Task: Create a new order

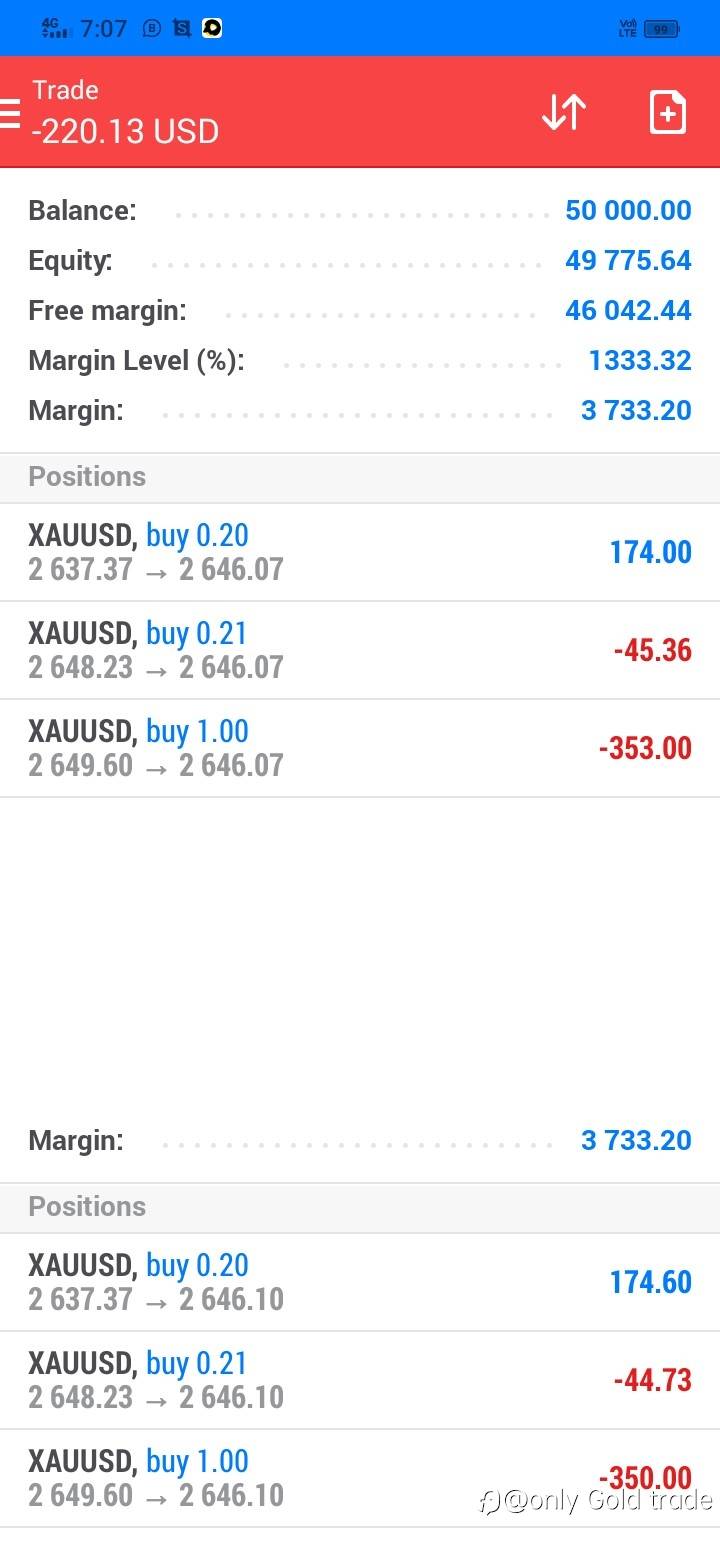Action: [667, 112]
